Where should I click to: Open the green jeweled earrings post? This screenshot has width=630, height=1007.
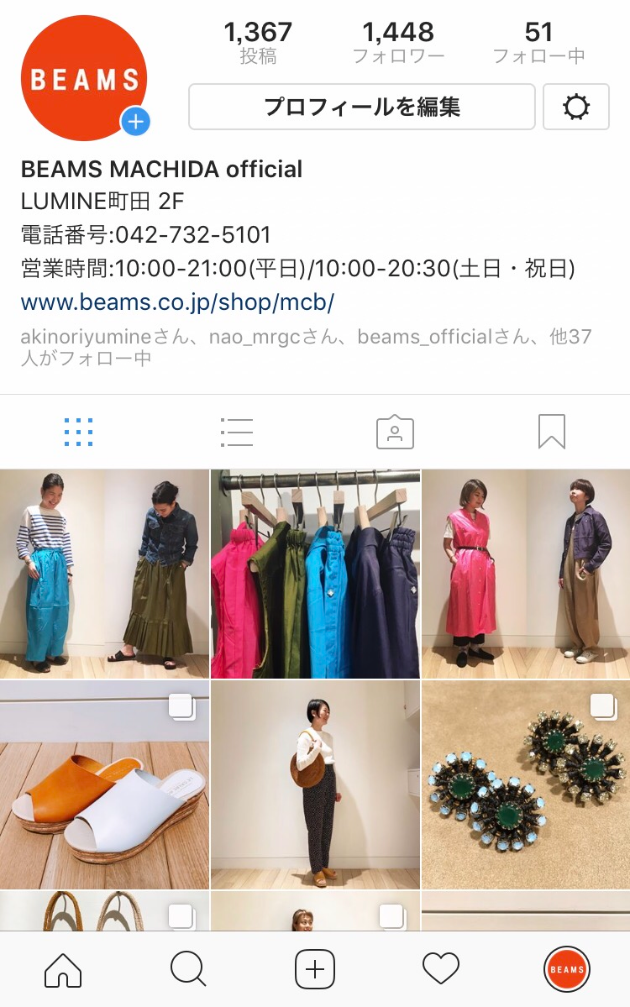(x=526, y=785)
